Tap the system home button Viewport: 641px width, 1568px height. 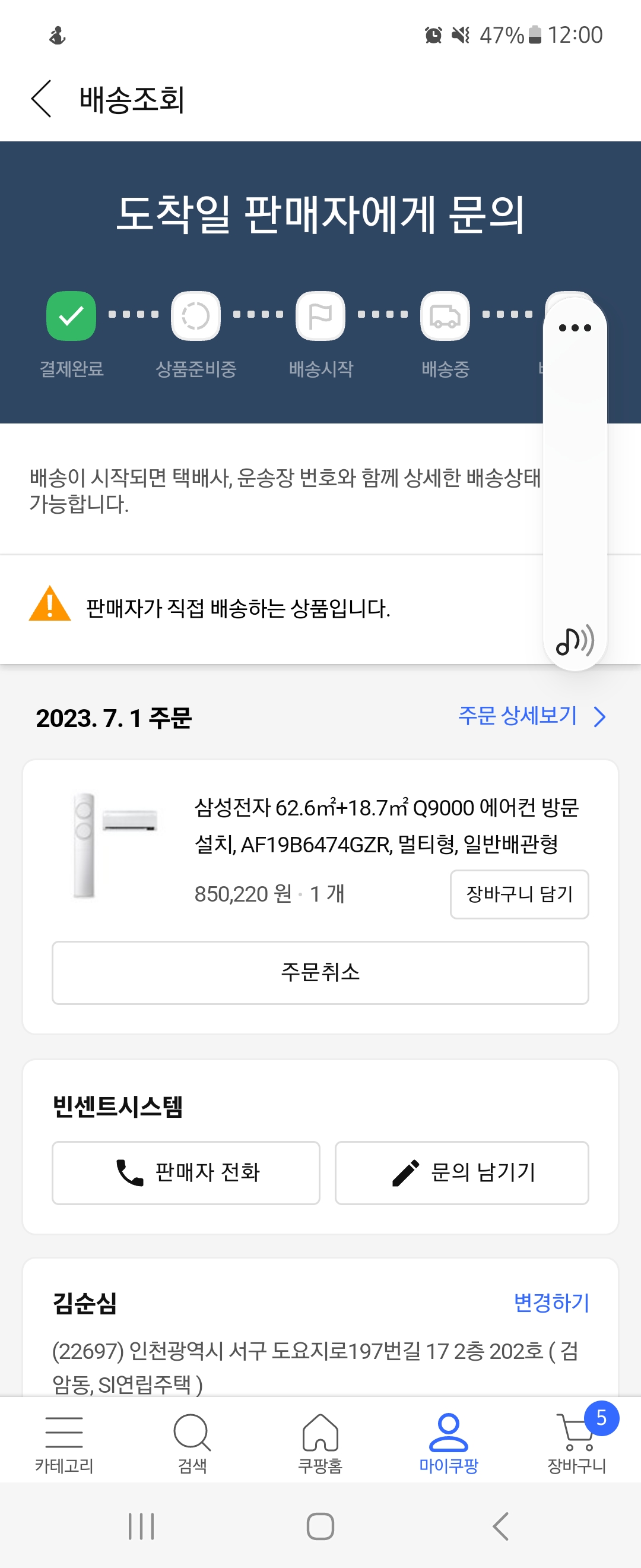coord(320,1526)
